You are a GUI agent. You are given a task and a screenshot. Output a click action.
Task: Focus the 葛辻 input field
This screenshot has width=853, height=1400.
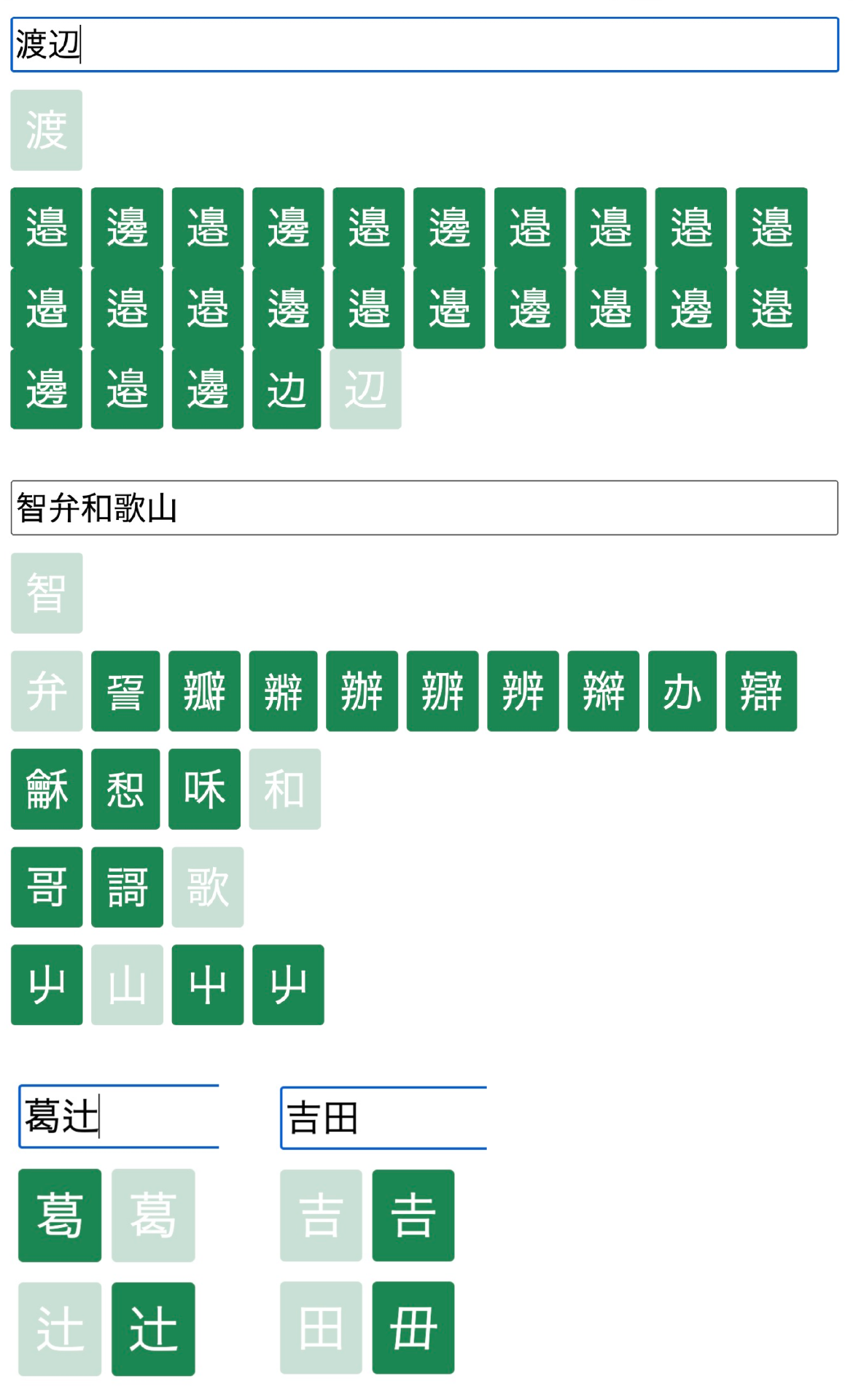coord(119,1116)
